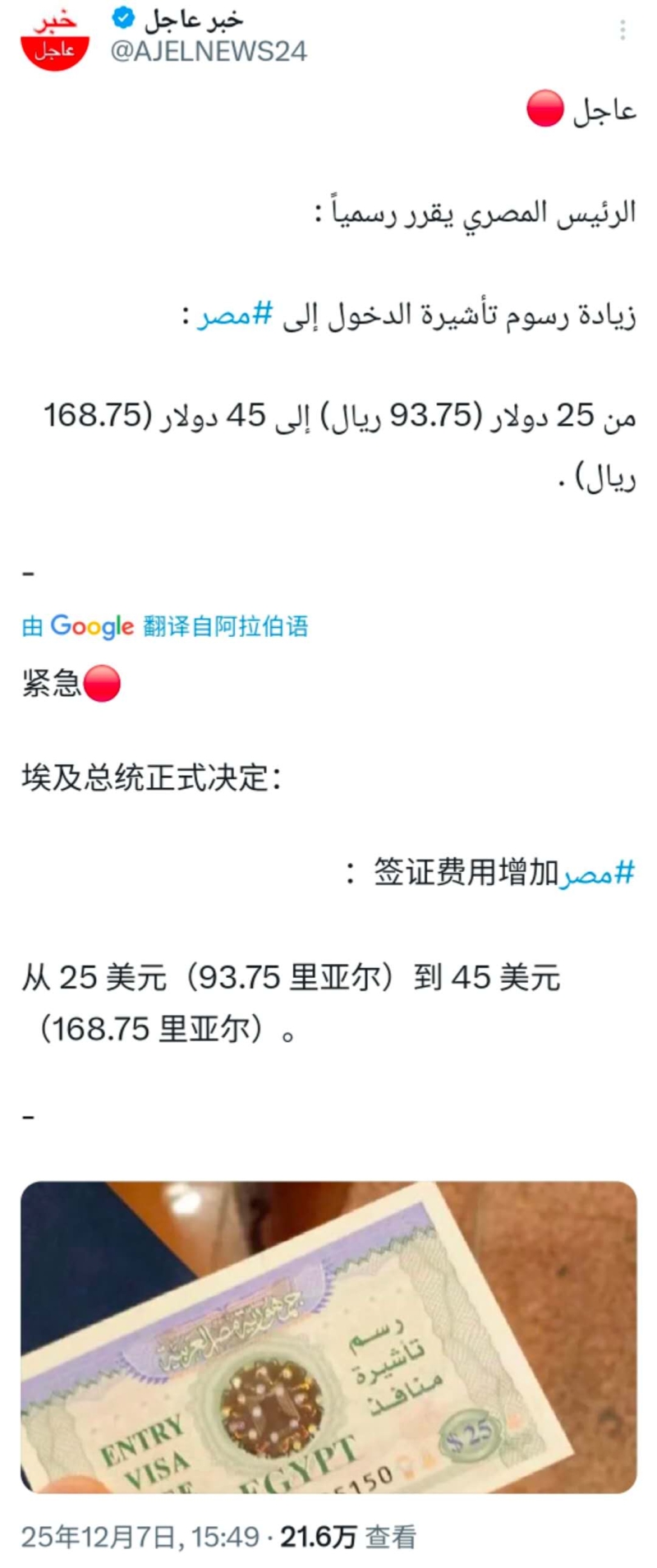View the Egypt entry visa photo

[x=328, y=1336]
